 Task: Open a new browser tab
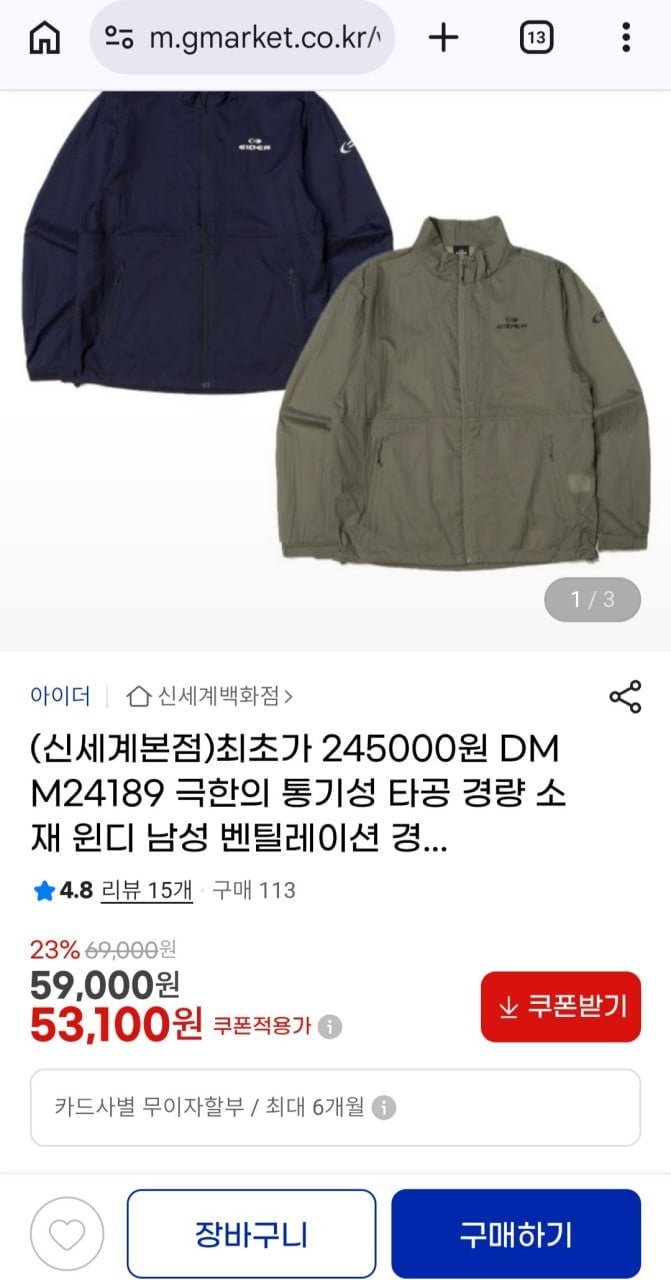pos(443,38)
